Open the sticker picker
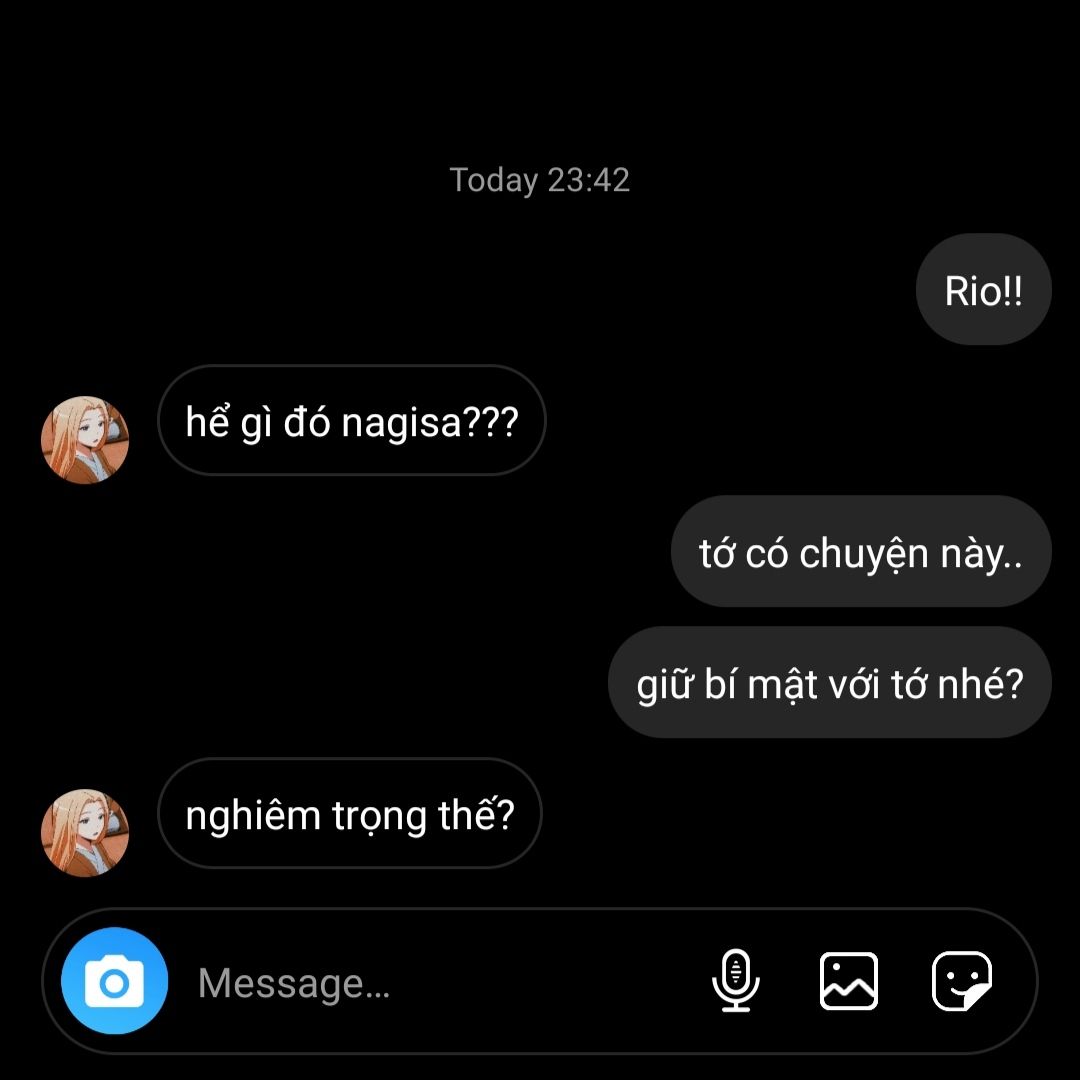Image resolution: width=1080 pixels, height=1080 pixels. coord(962,981)
